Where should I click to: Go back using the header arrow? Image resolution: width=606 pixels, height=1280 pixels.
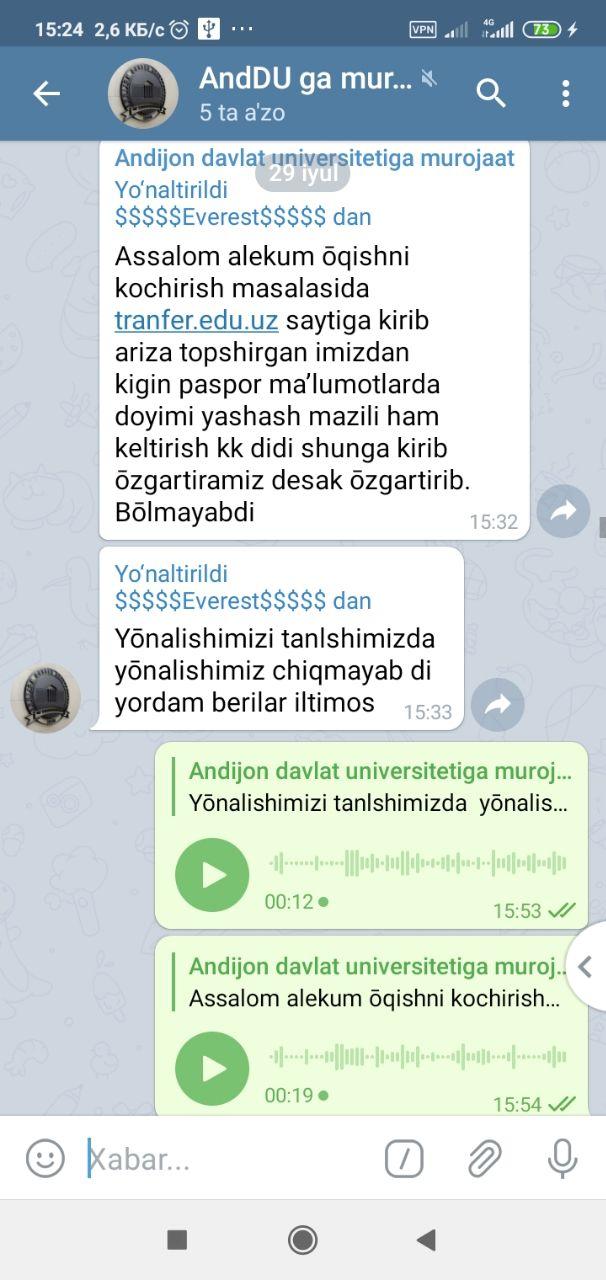(46, 94)
